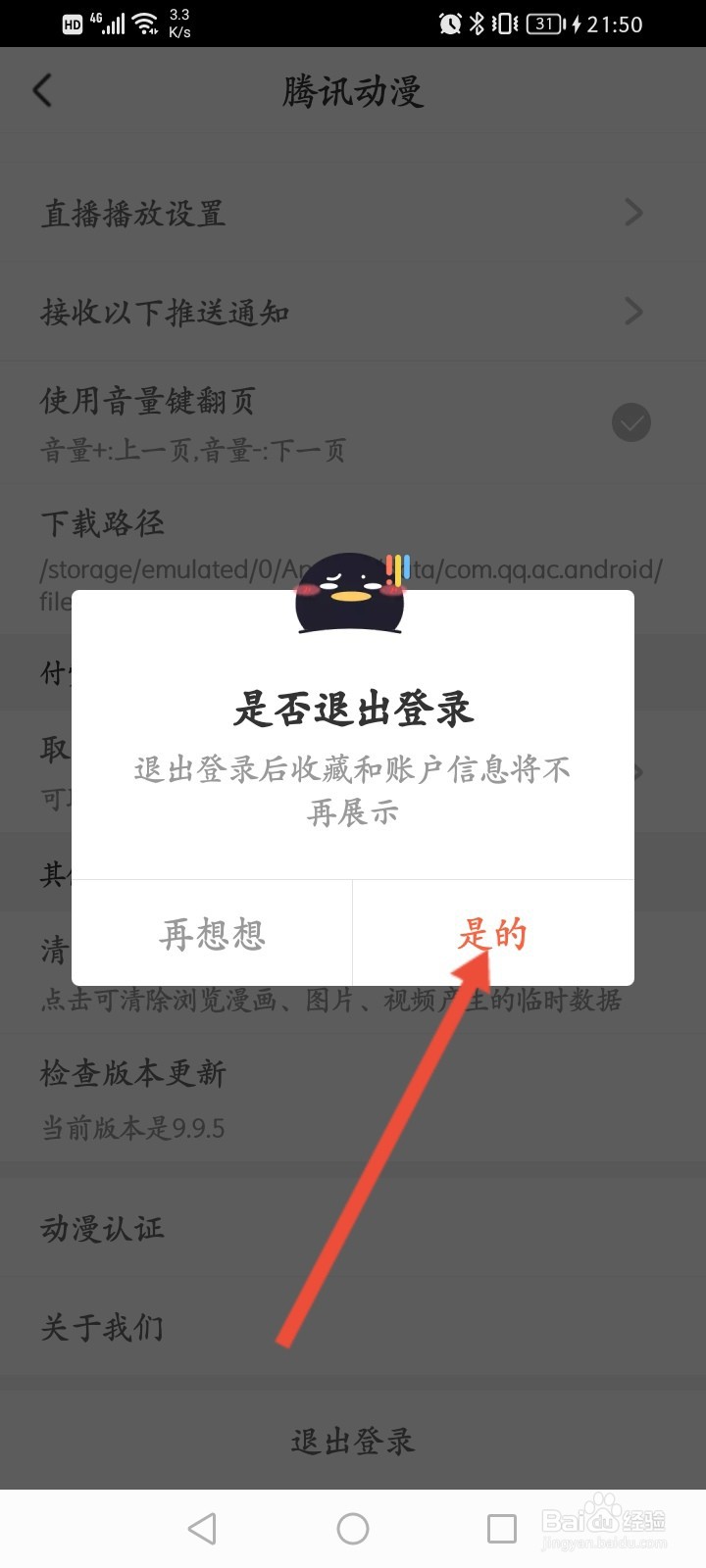Tap the Bluetooth icon in the status bar
This screenshot has width=706, height=1568.
coord(478,24)
